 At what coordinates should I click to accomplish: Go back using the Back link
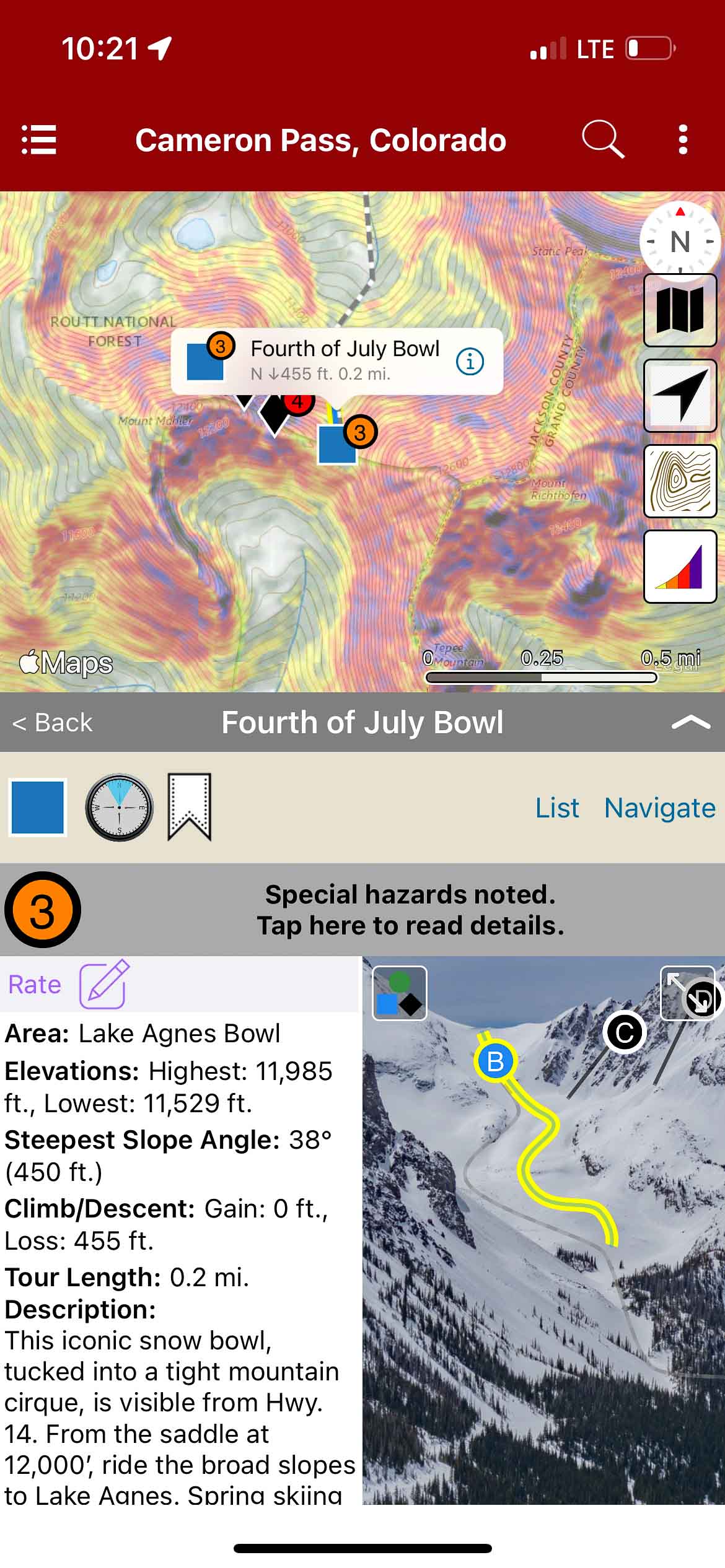[x=53, y=723]
